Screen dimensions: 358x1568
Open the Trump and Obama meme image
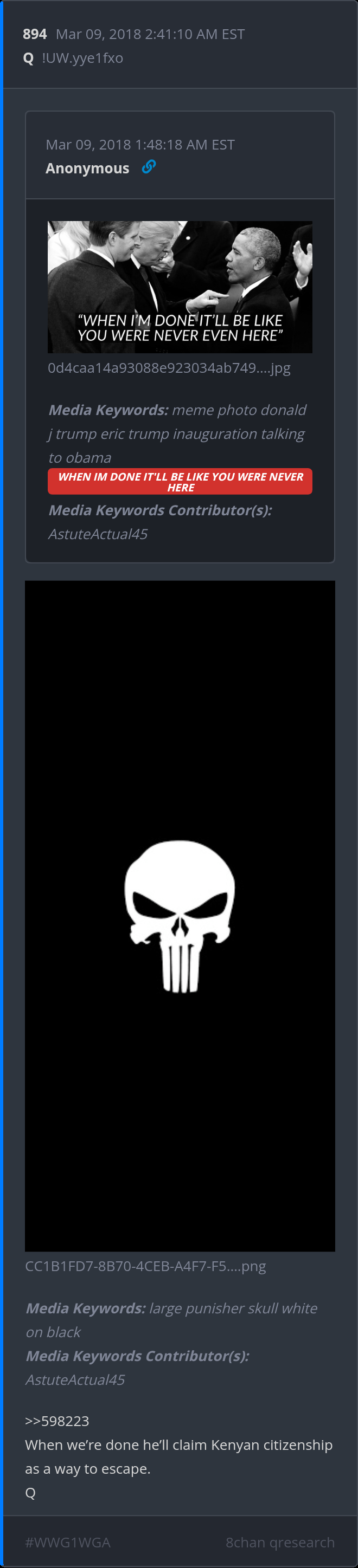point(180,287)
